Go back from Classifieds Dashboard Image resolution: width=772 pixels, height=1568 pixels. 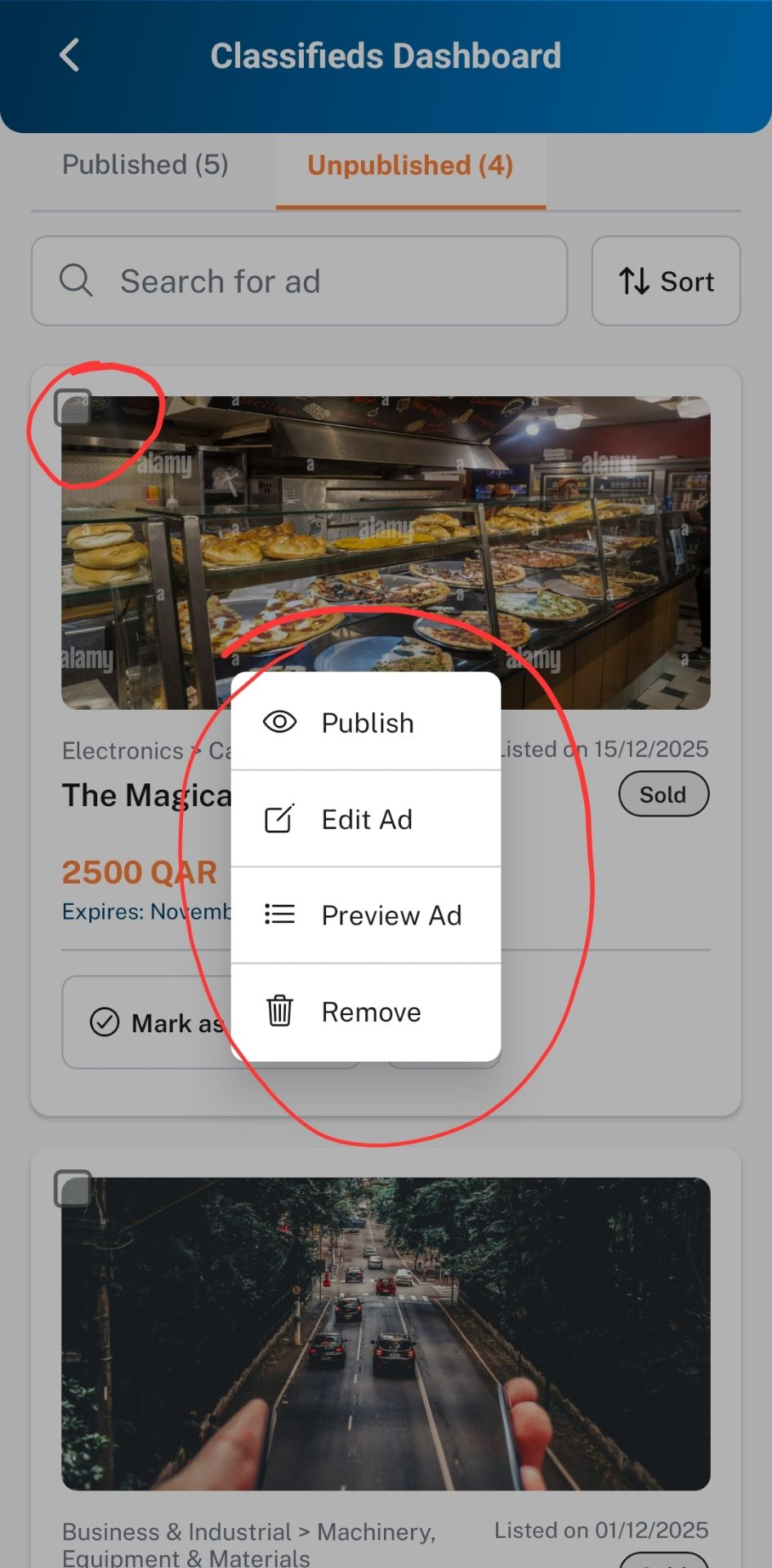[x=70, y=56]
